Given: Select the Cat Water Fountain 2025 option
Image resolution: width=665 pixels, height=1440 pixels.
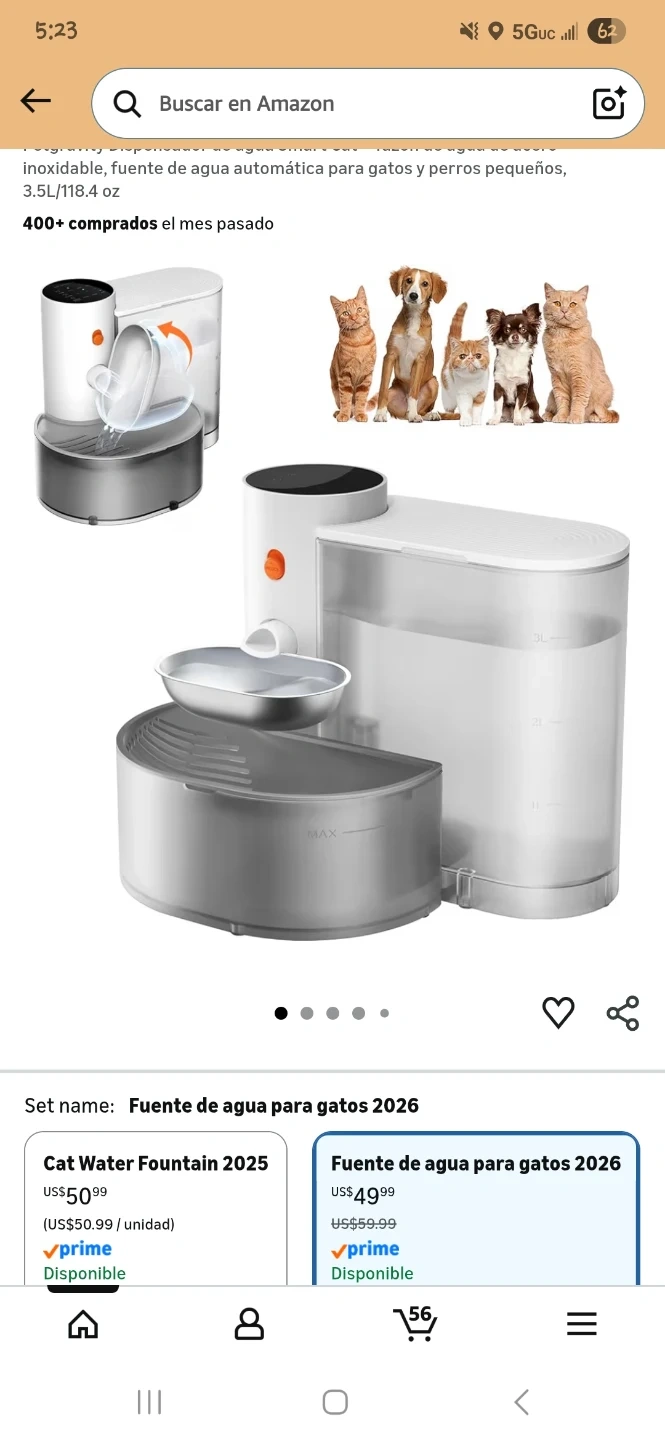Looking at the screenshot, I should coord(155,1208).
